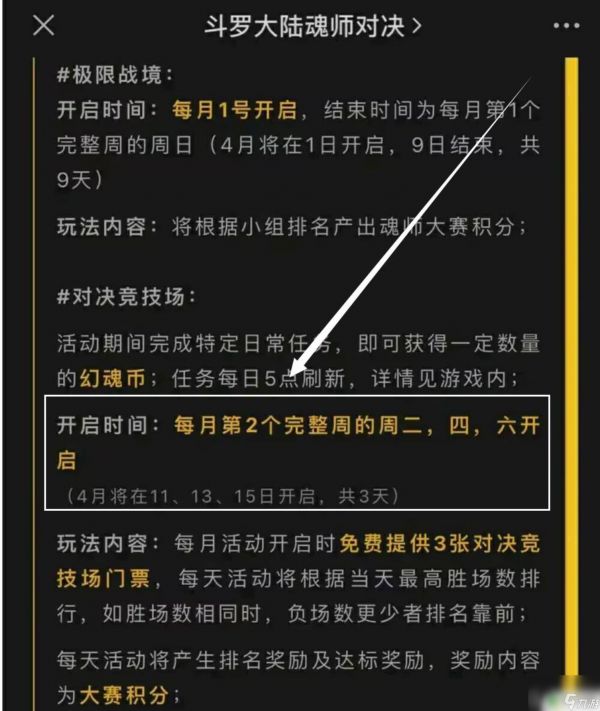
Task: Close the page with the X icon
Action: tap(44, 25)
